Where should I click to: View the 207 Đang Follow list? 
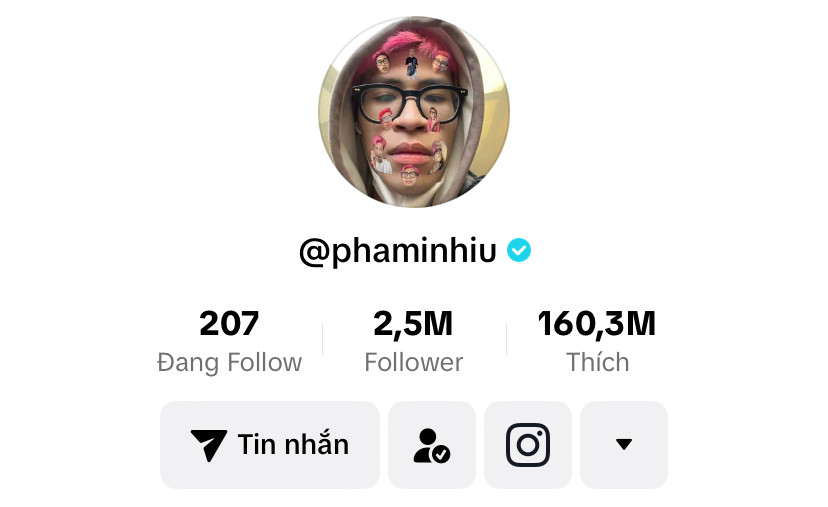(x=229, y=341)
